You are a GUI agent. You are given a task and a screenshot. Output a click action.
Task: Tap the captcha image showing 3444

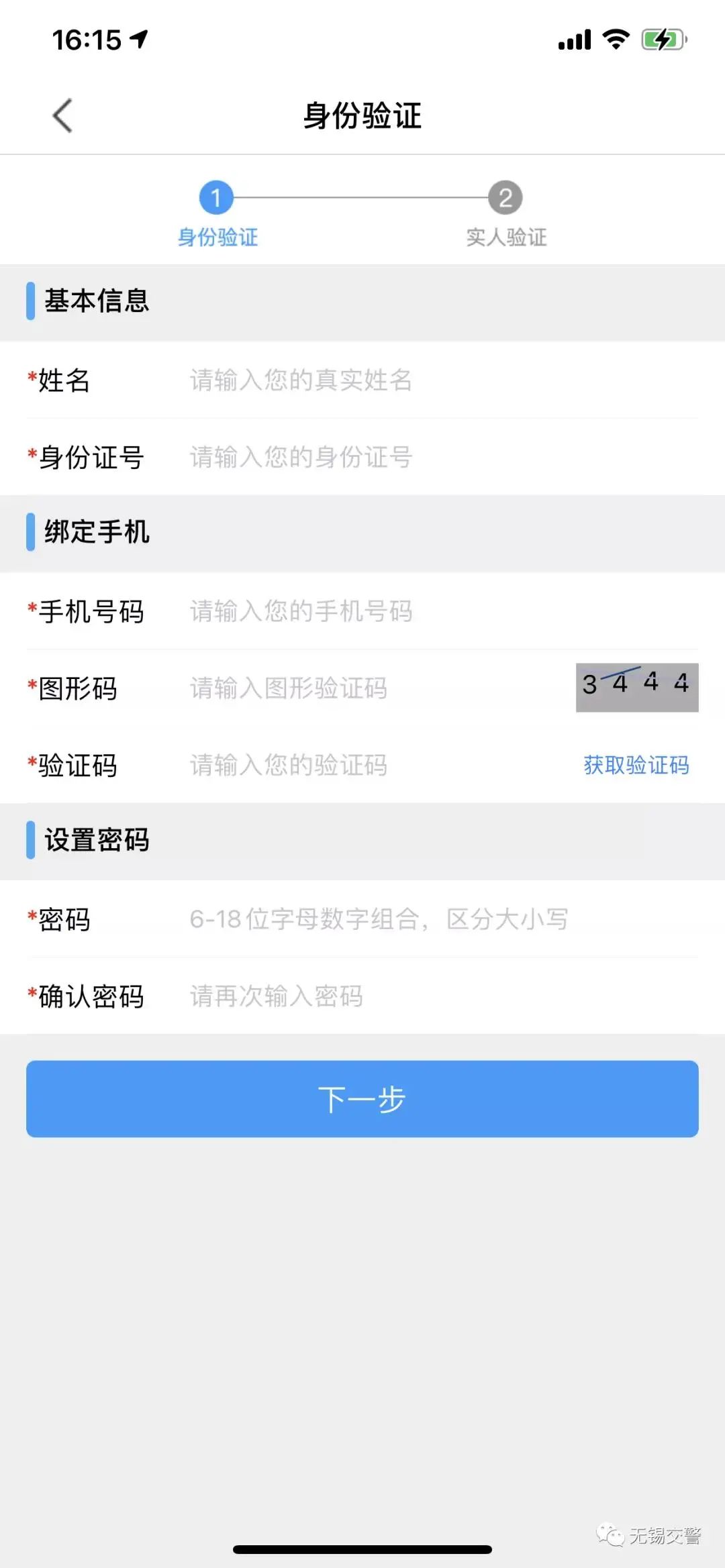pos(636,688)
